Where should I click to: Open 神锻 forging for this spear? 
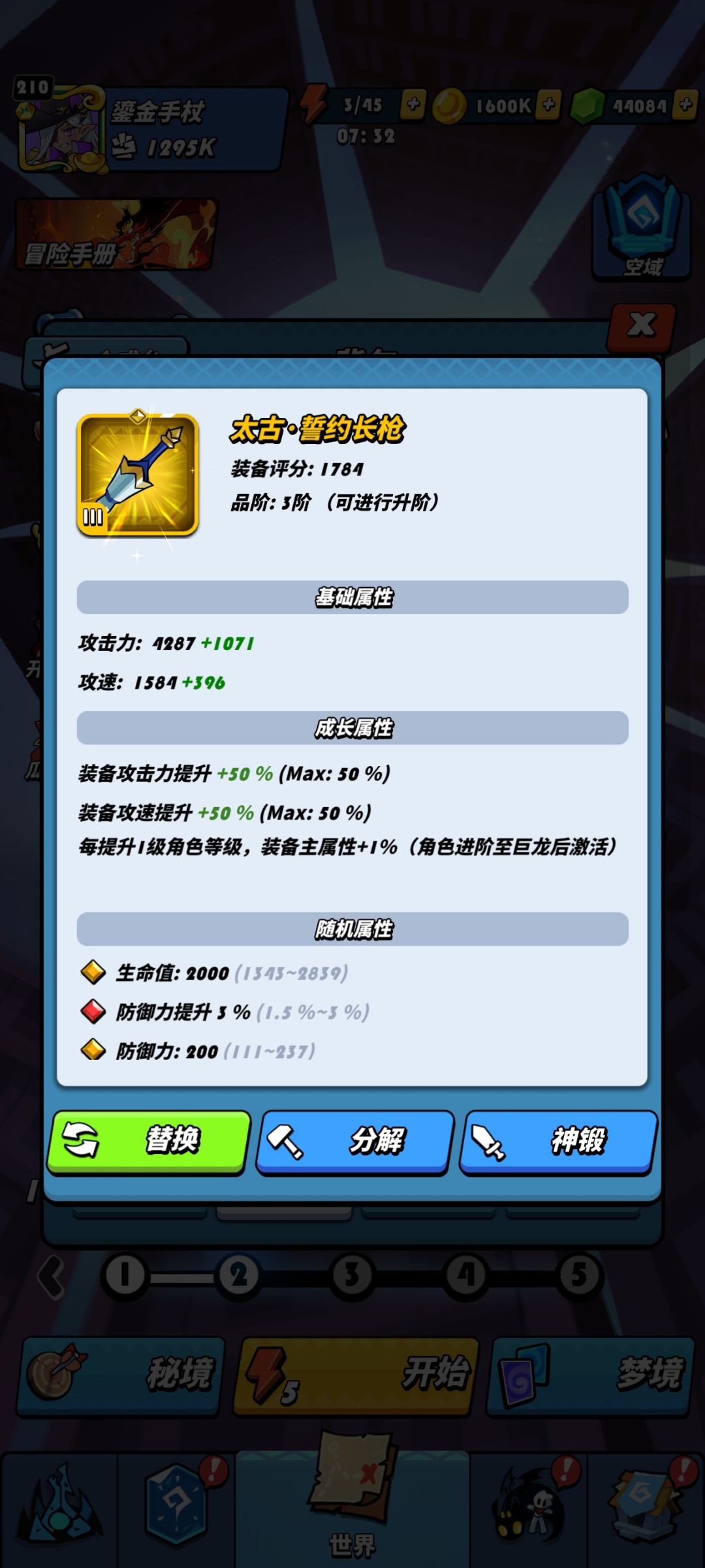[558, 1142]
